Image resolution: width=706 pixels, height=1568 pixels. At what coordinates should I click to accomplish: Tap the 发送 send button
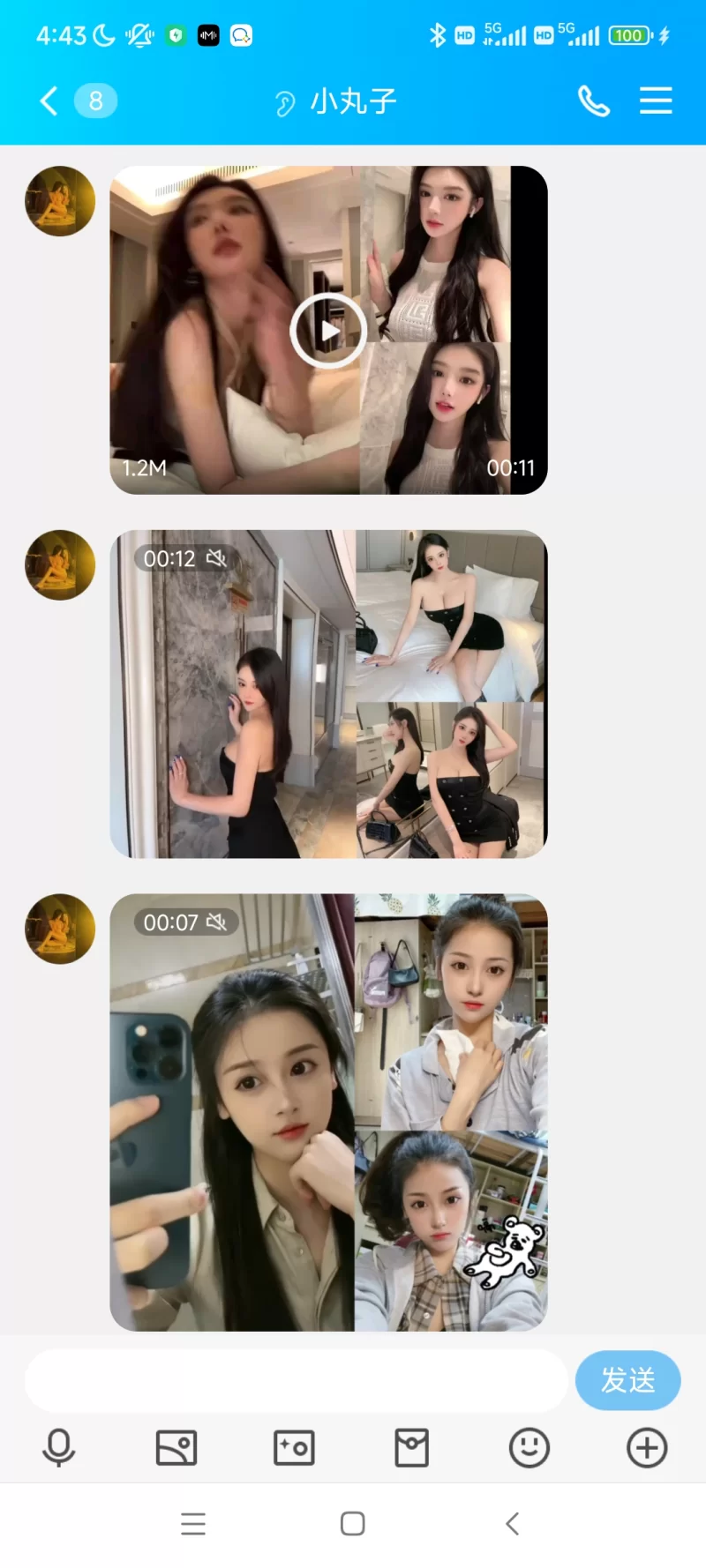tap(627, 1380)
